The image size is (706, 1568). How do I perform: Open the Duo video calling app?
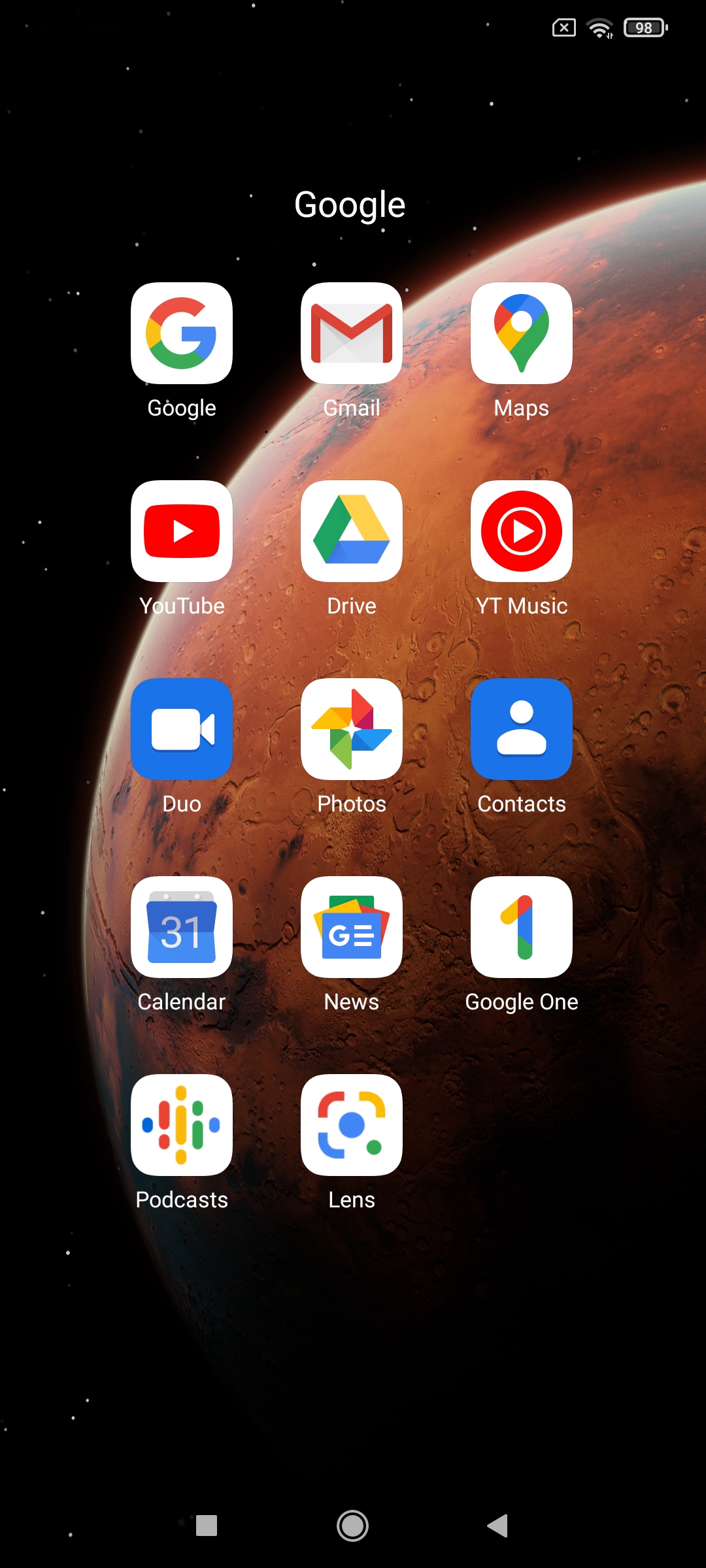(x=182, y=729)
